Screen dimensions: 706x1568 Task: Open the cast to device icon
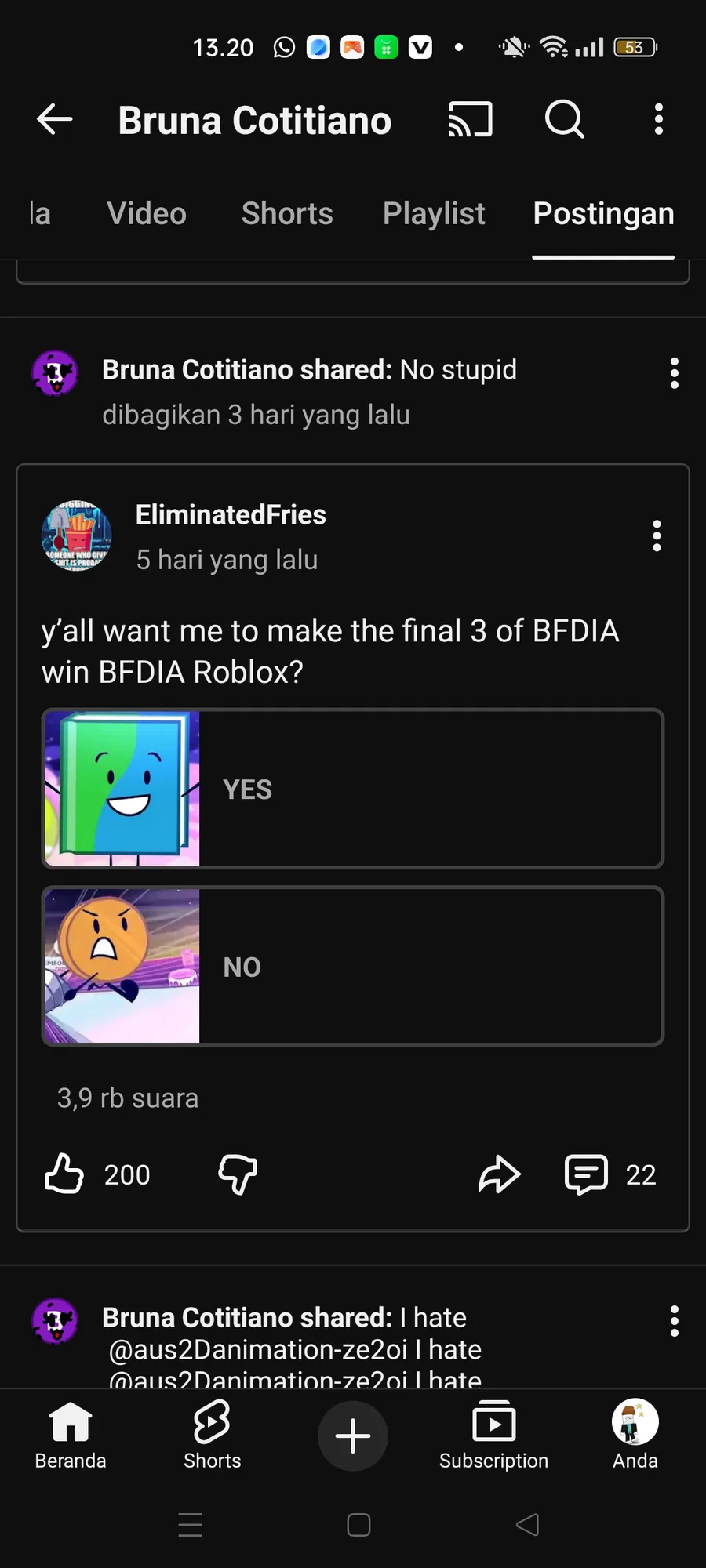[x=471, y=120]
